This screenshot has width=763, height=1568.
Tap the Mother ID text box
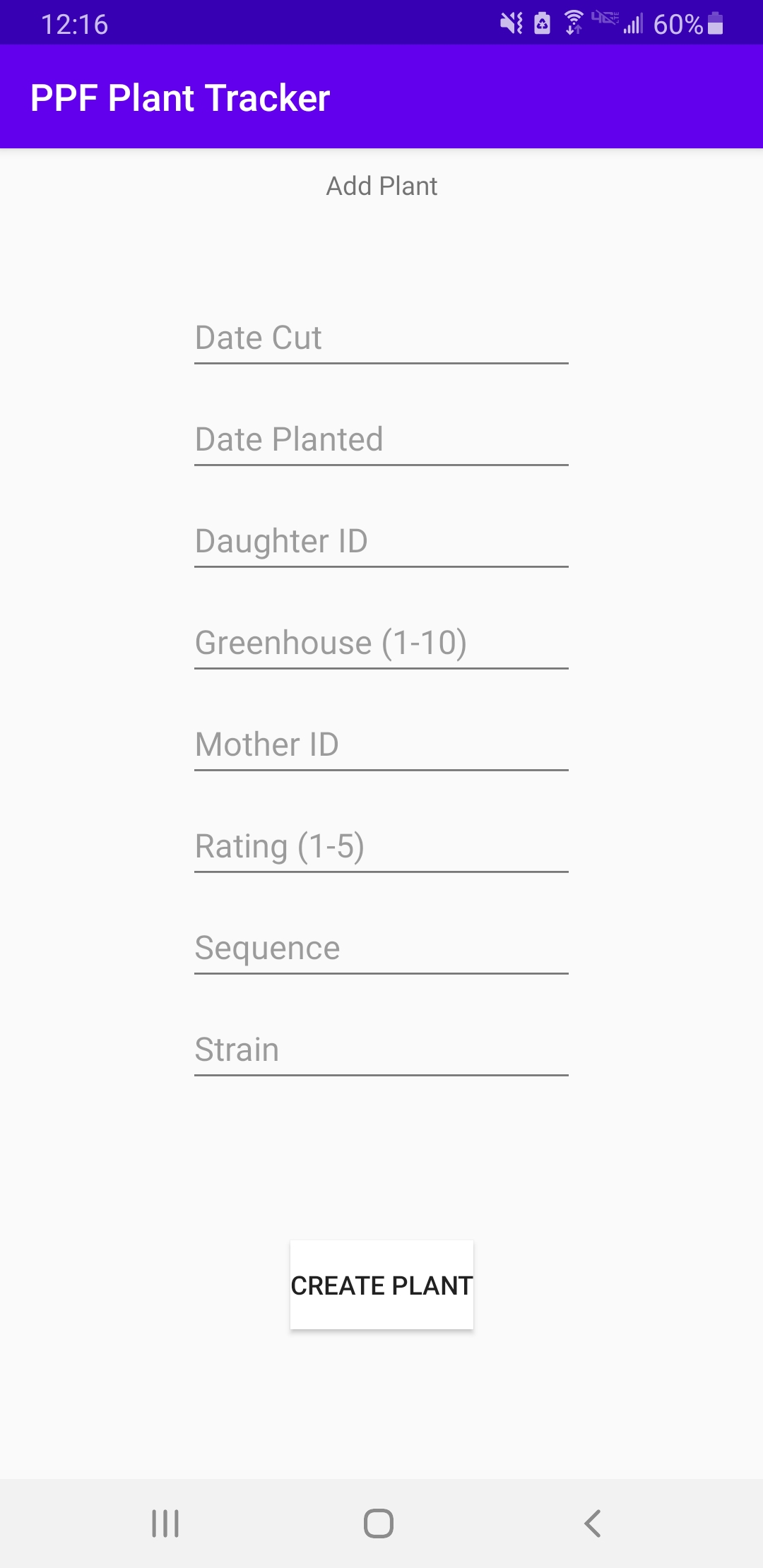(x=381, y=745)
